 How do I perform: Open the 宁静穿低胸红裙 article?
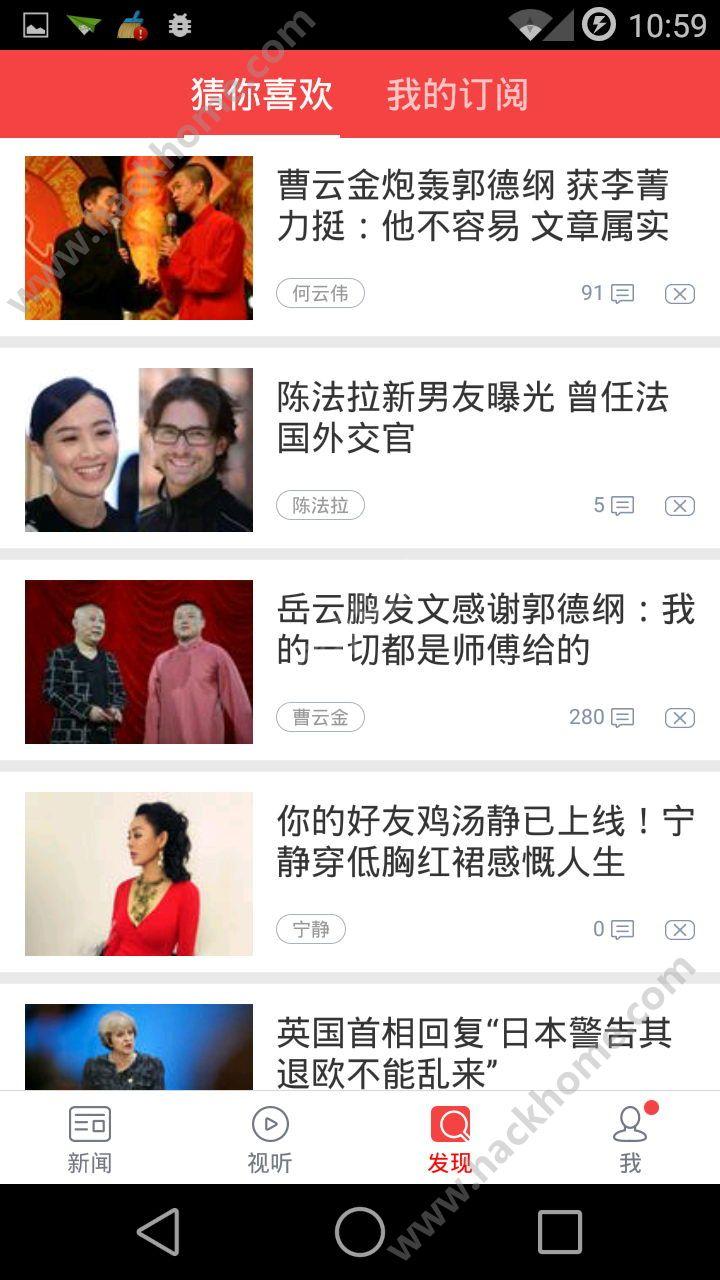(x=485, y=842)
